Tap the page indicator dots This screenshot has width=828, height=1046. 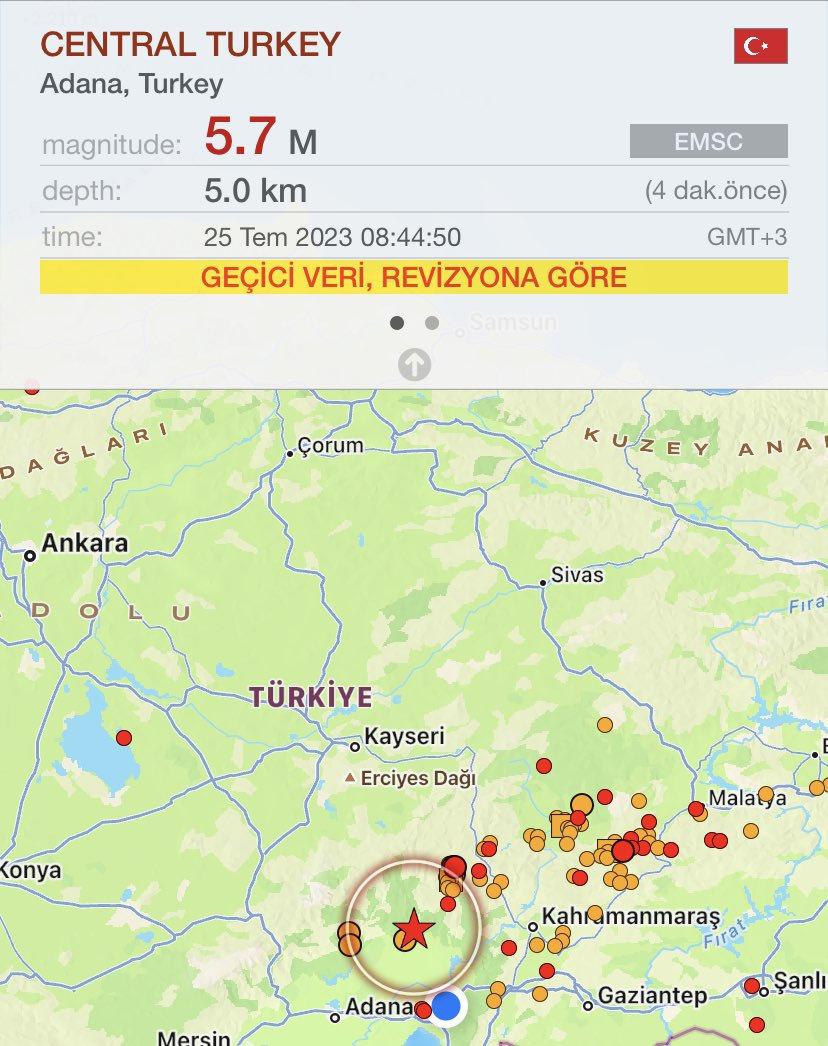coord(414,323)
